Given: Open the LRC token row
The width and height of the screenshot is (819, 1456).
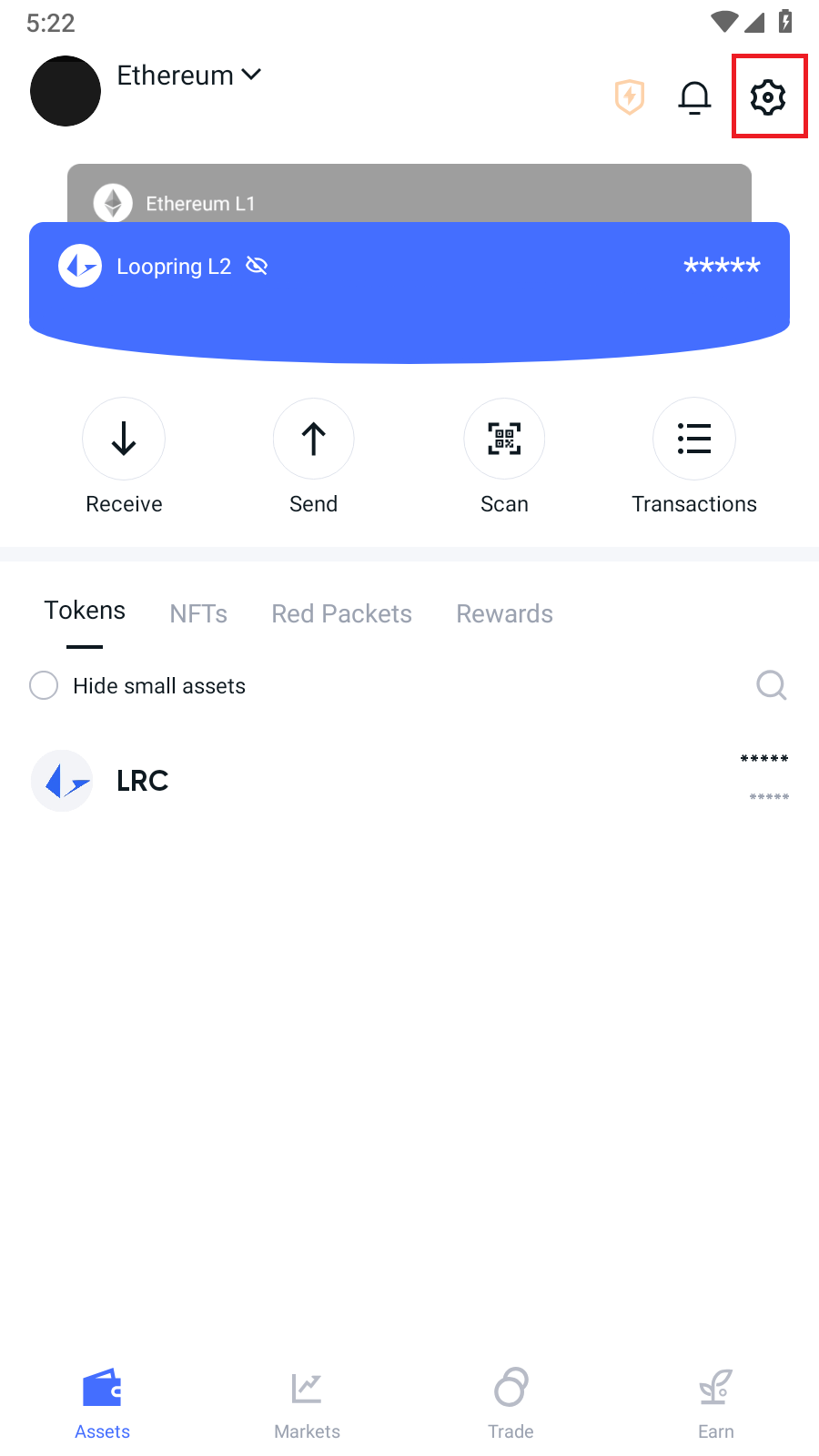Looking at the screenshot, I should tap(409, 781).
